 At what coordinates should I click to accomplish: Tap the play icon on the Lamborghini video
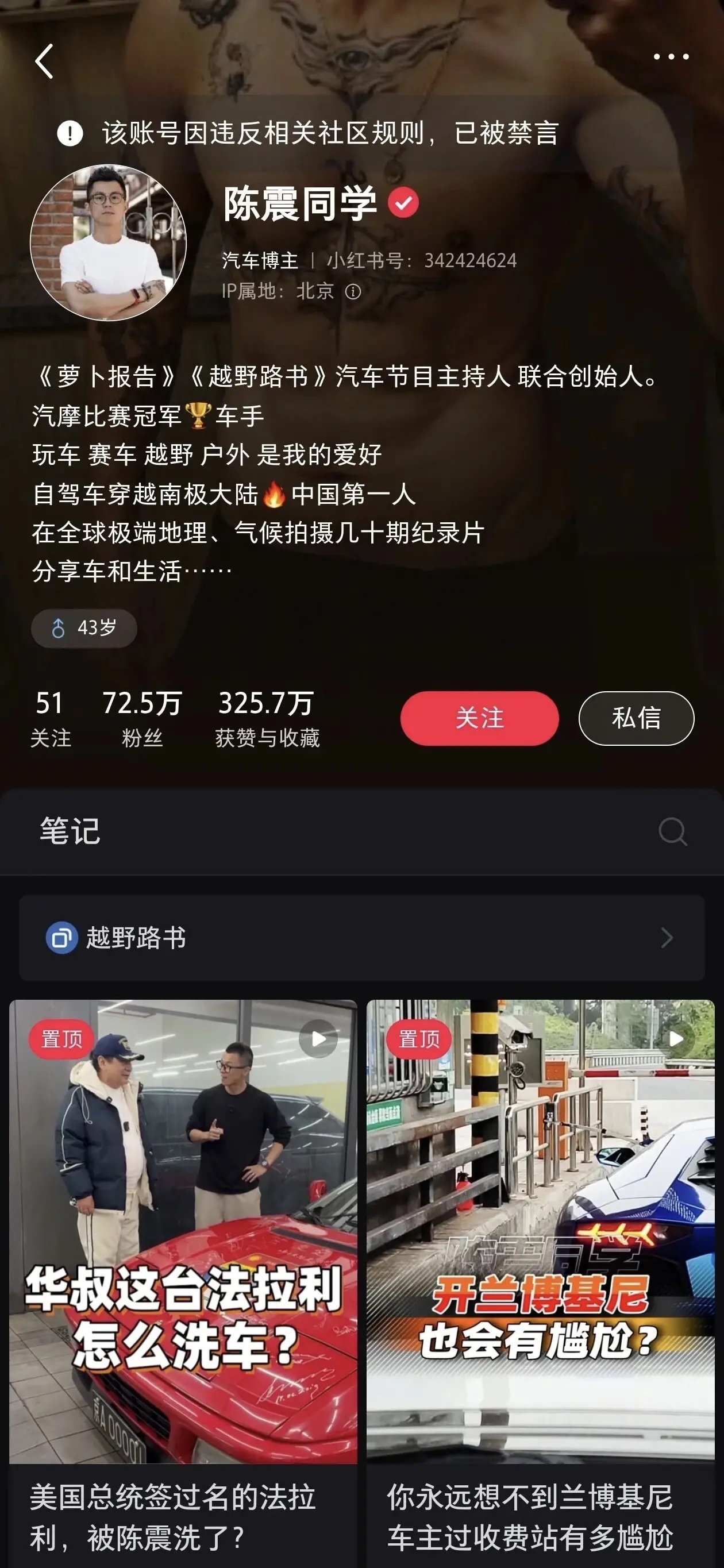click(677, 1039)
